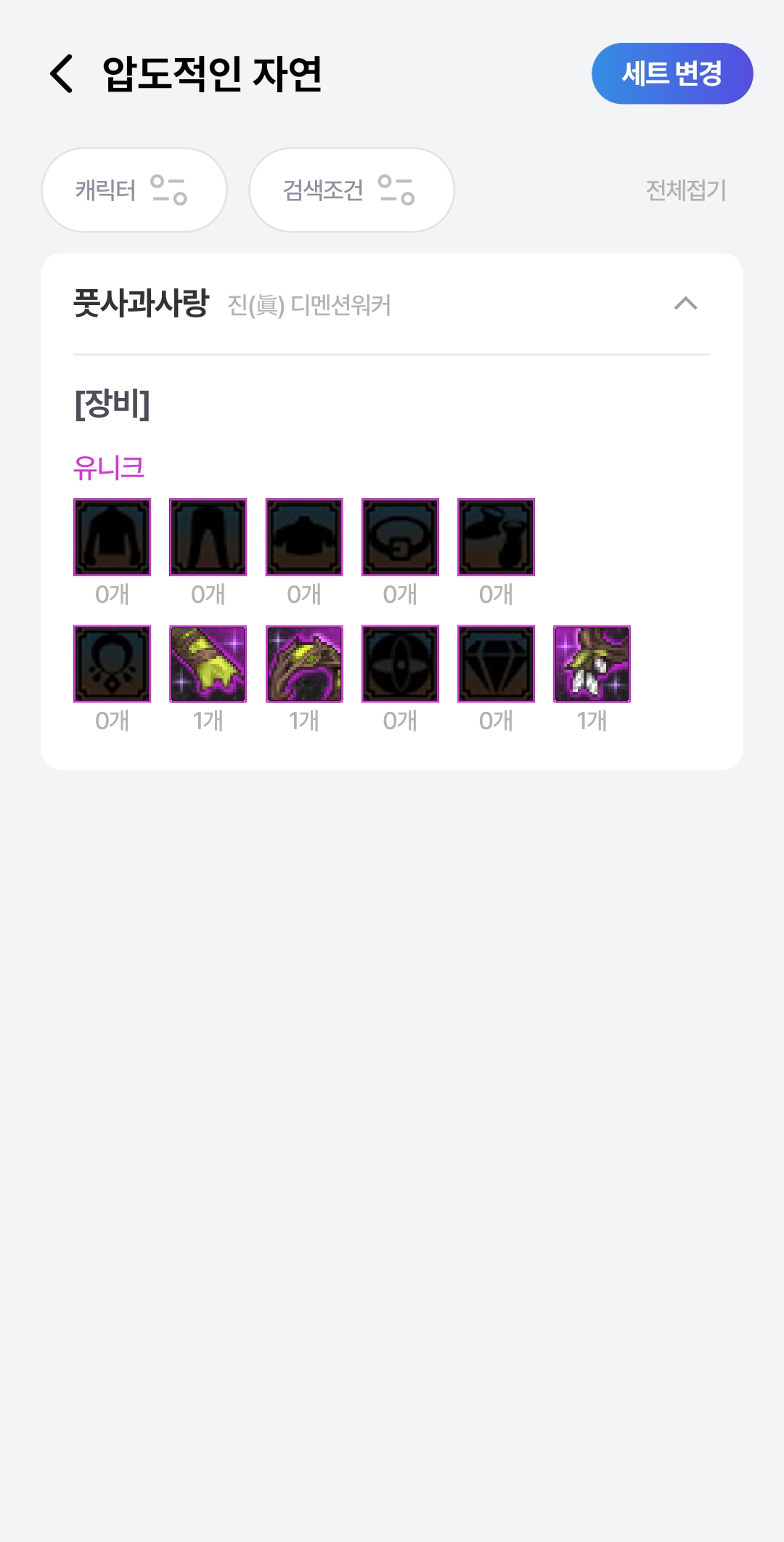Select the unique jacket equipment slot
Viewport: 784px width, 1542px height.
(112, 537)
